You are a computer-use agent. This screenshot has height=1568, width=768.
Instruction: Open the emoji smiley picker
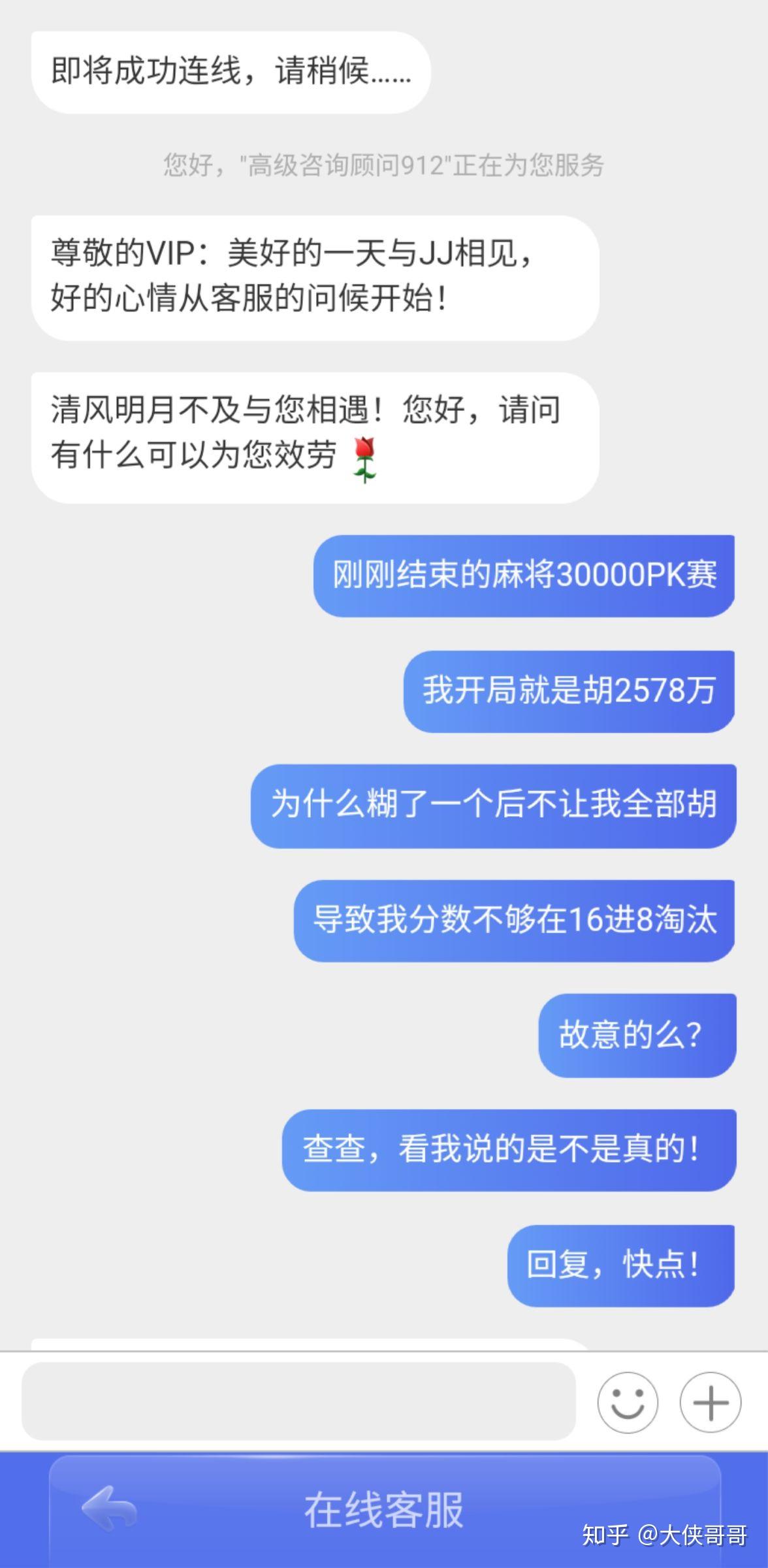point(627,1402)
